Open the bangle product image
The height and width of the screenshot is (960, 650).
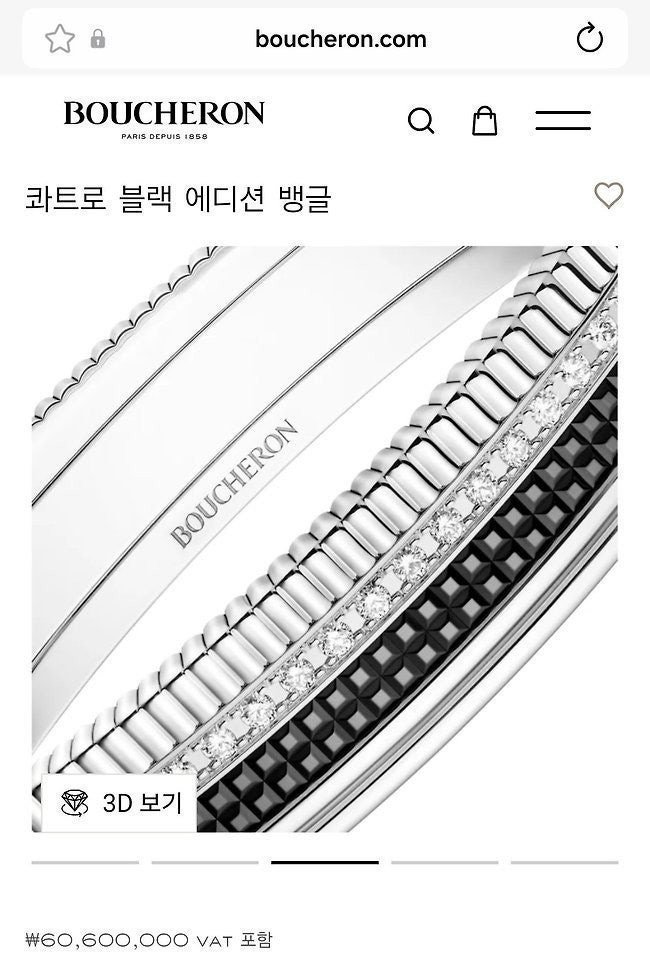tap(325, 539)
